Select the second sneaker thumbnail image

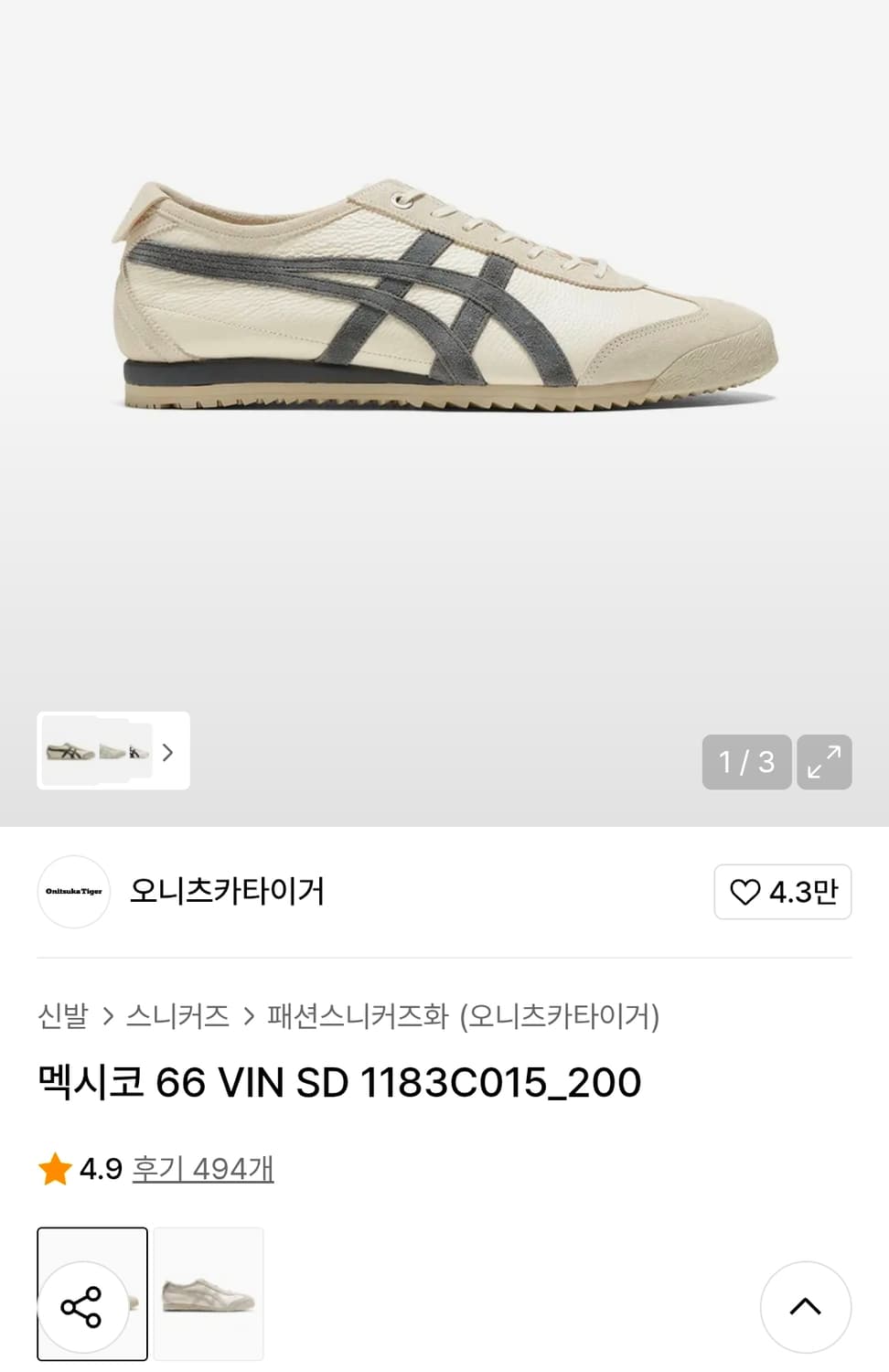[x=209, y=1294]
